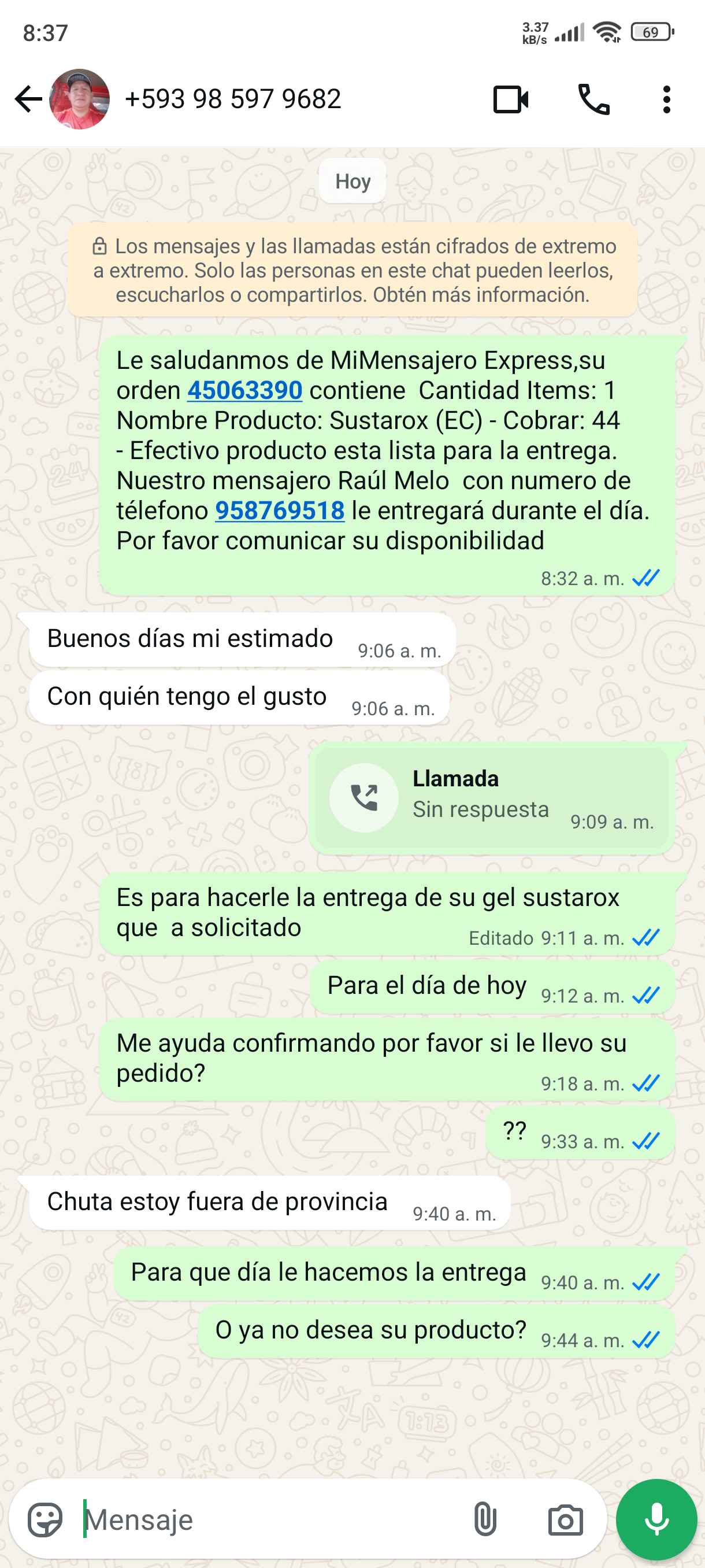
Task: Focus the Mensaje text field
Action: (268, 1520)
